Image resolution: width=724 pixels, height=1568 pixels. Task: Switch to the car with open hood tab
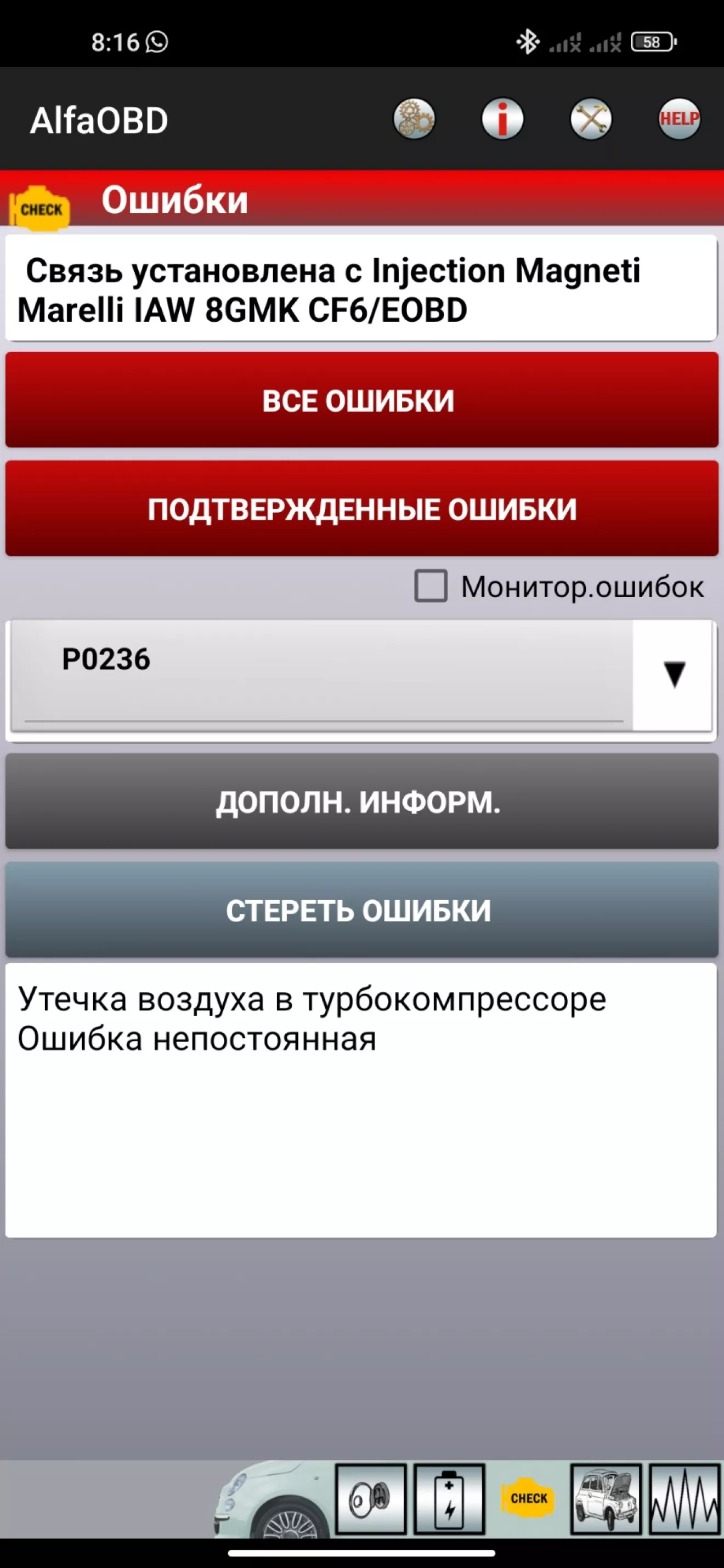(x=606, y=1498)
